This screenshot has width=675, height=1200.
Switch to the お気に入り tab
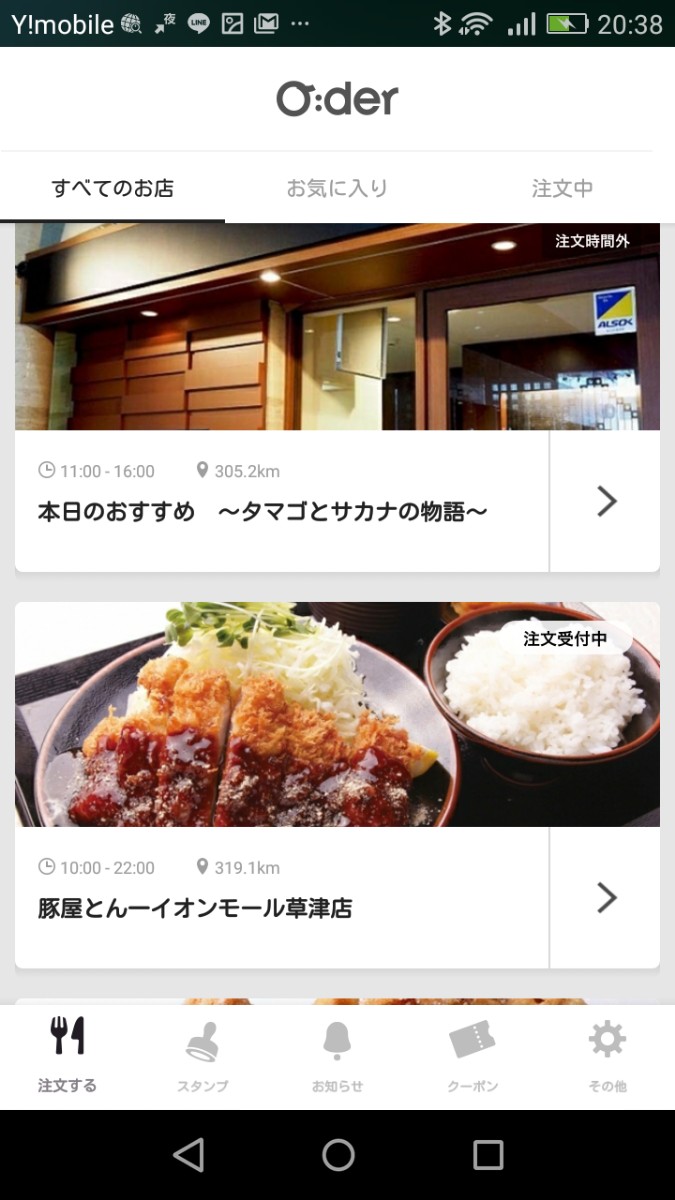click(x=337, y=188)
